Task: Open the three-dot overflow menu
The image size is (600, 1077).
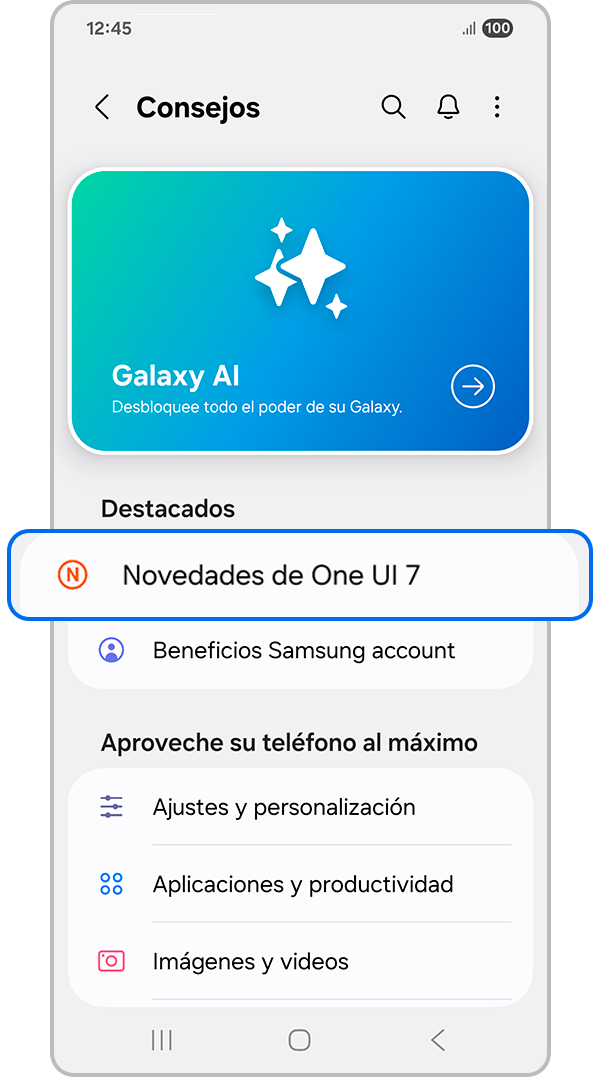Action: click(497, 108)
